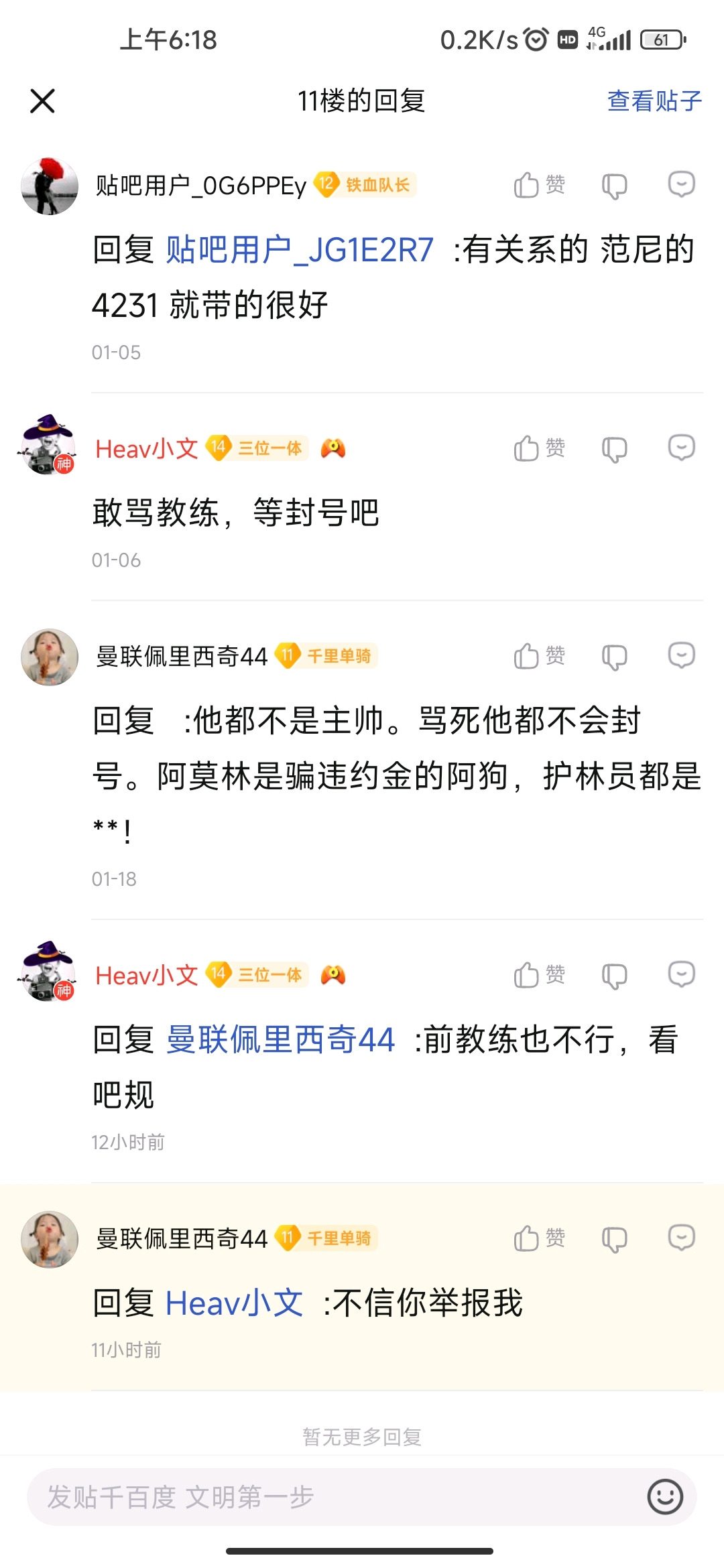Open the profile picture of 贴吧用户_0G6PPEy
The width and height of the screenshot is (724, 1568).
50,186
